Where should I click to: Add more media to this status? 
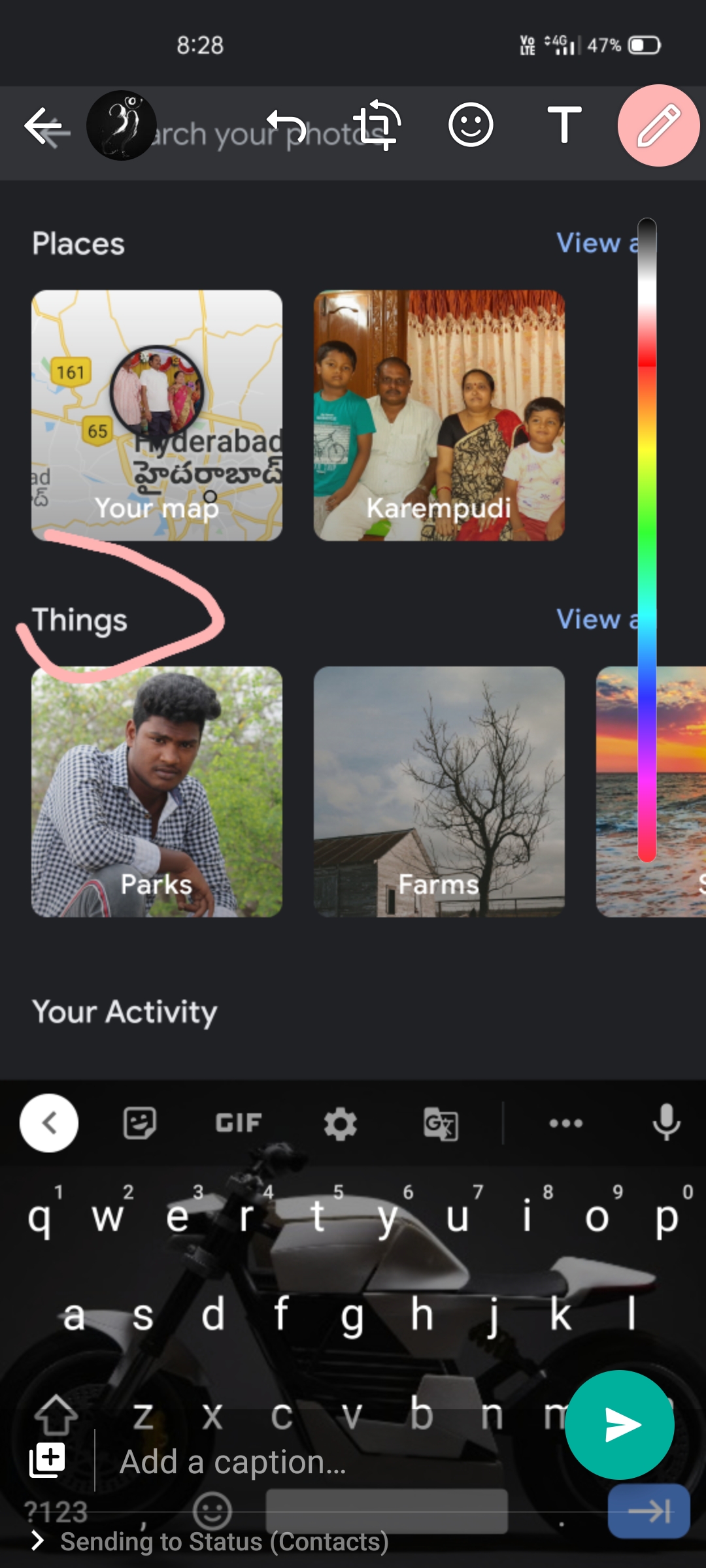click(48, 1460)
